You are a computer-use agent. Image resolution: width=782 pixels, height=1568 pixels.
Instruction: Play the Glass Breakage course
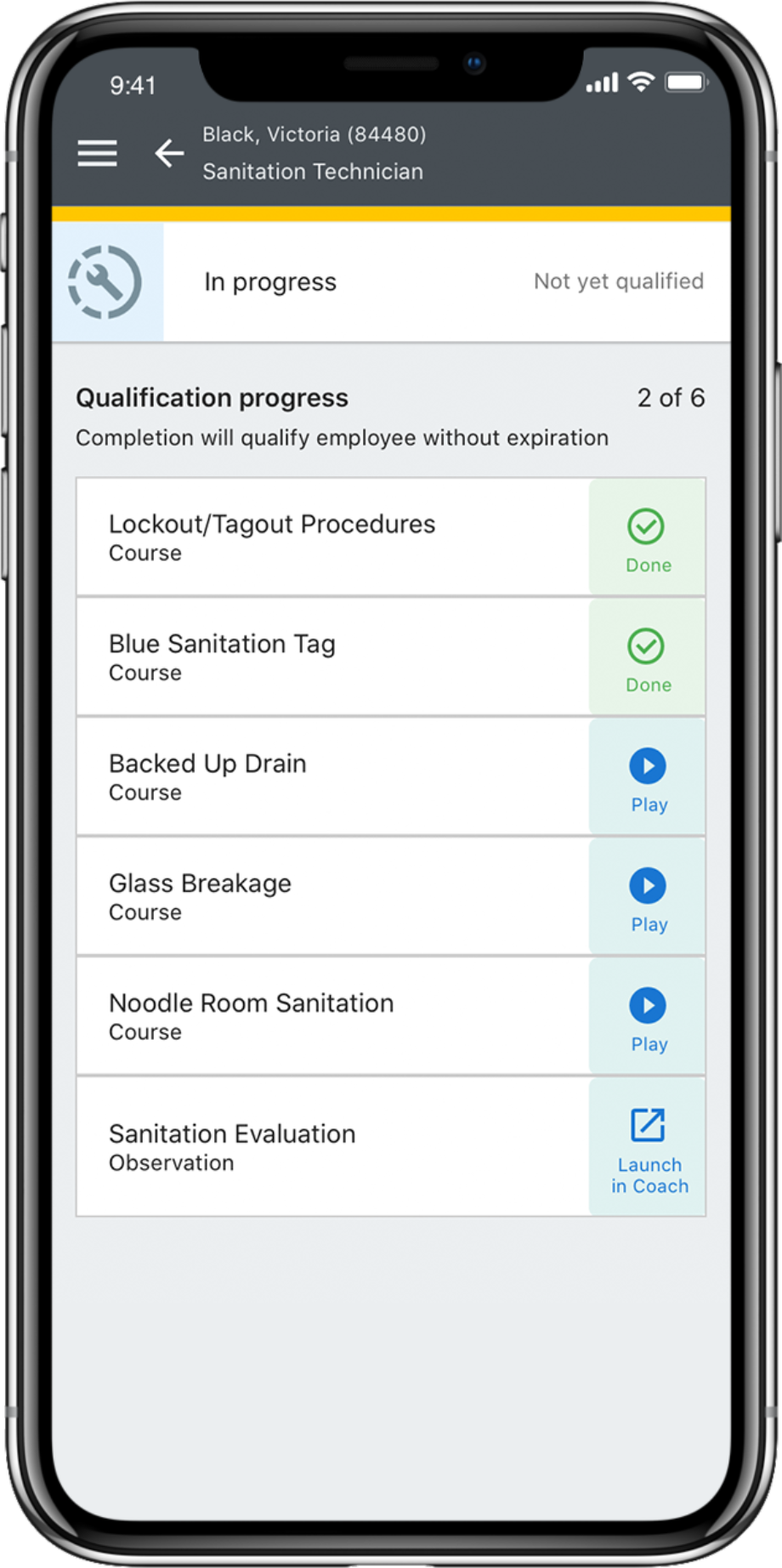click(648, 897)
